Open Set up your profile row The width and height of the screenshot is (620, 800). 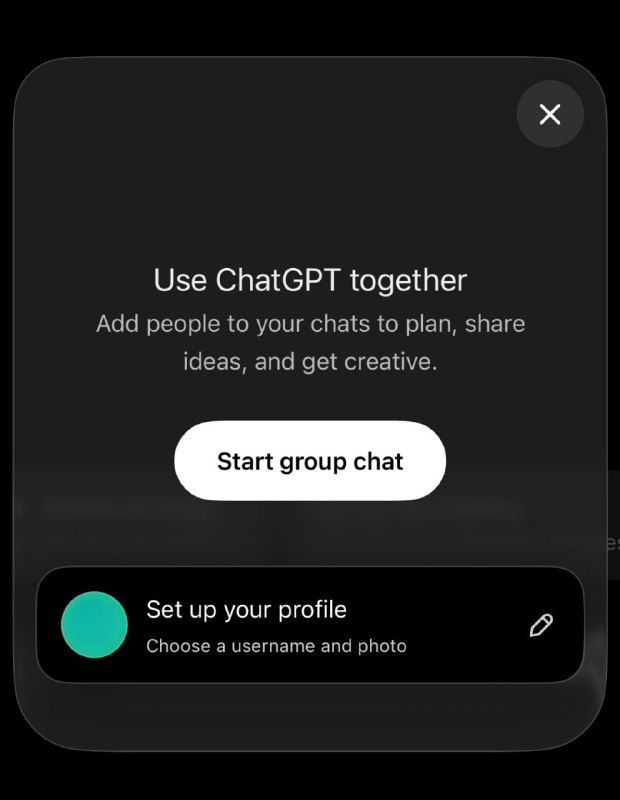(x=310, y=625)
